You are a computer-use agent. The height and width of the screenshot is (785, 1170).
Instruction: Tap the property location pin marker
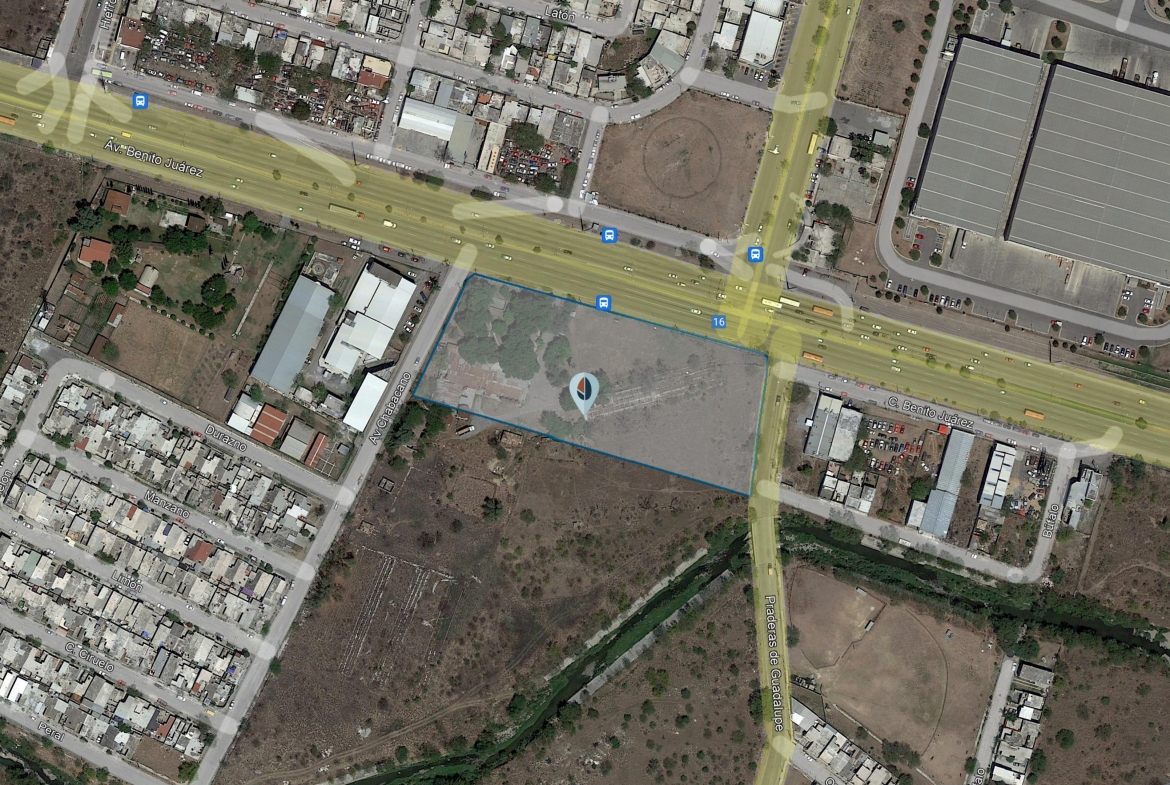[x=584, y=392]
